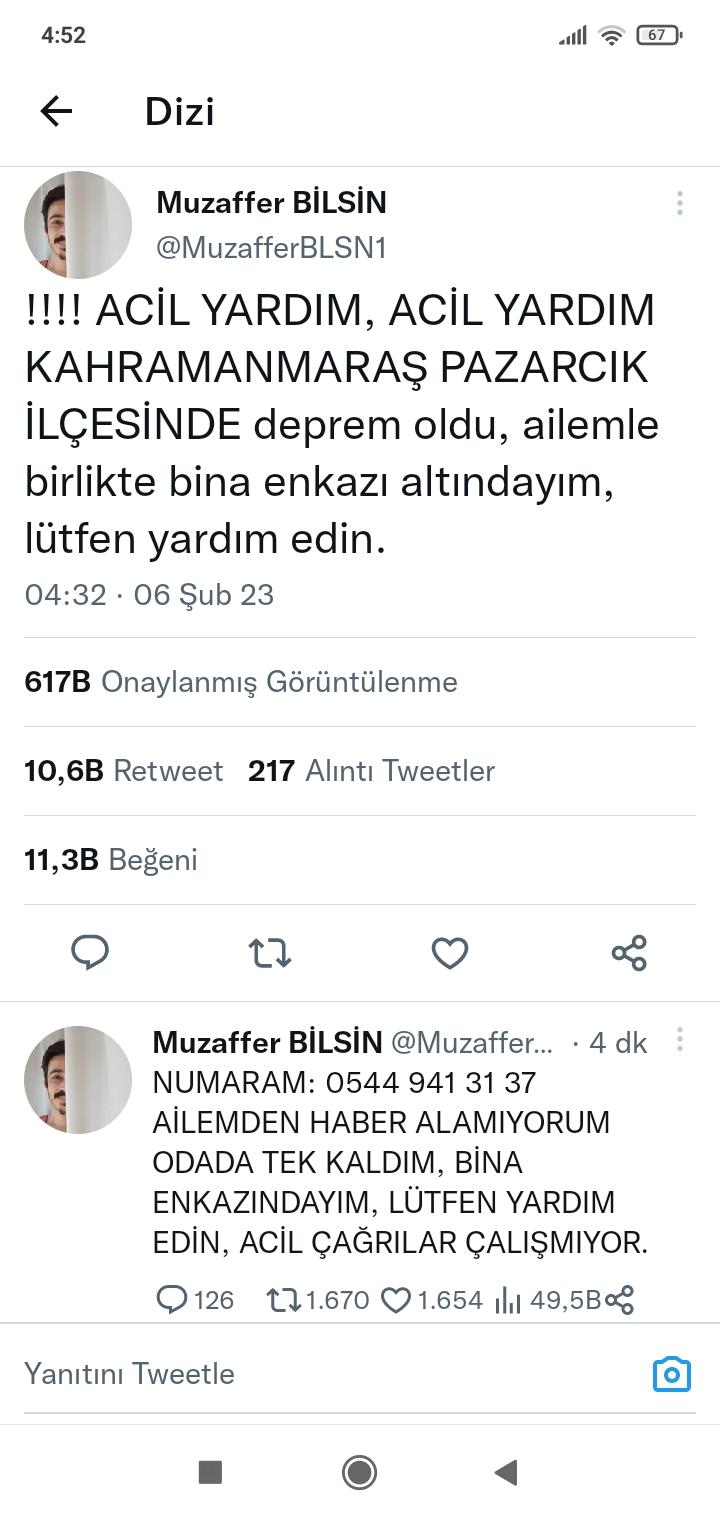This screenshot has width=720, height=1520.
Task: Retweet the main ACİL YARDIM tweet
Action: pyautogui.click(x=269, y=952)
